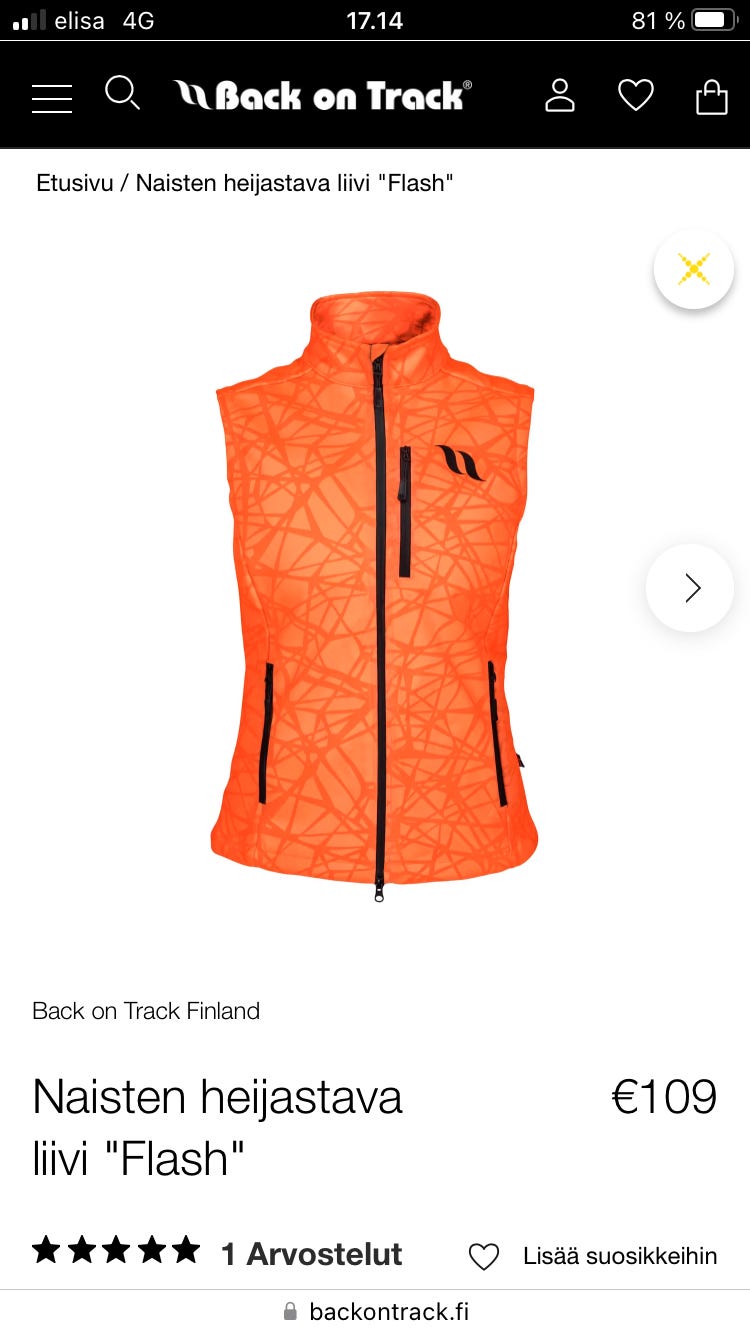Viewport: 750px width, 1334px height.
Task: Show next product image arrow
Action: click(690, 588)
